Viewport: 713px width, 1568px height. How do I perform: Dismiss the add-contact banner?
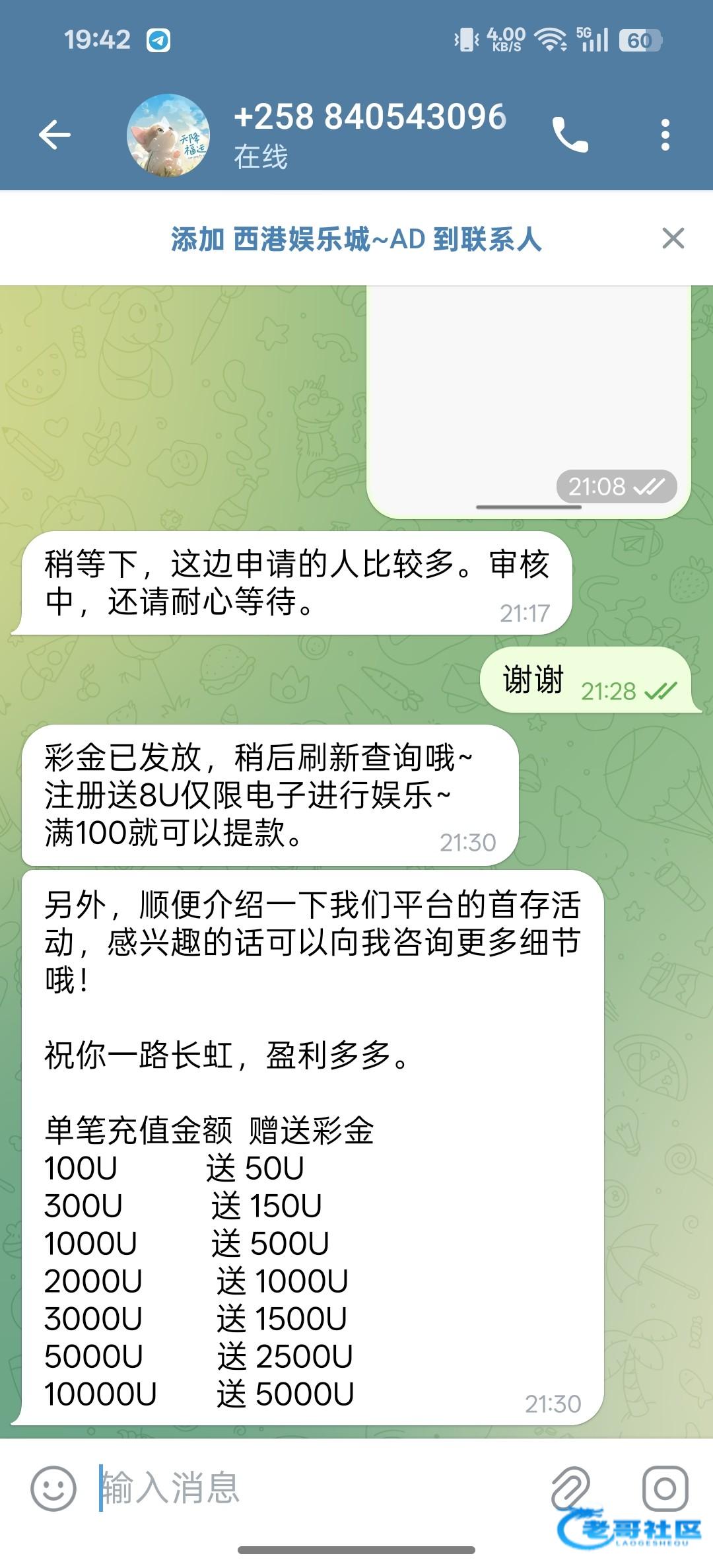(673, 238)
